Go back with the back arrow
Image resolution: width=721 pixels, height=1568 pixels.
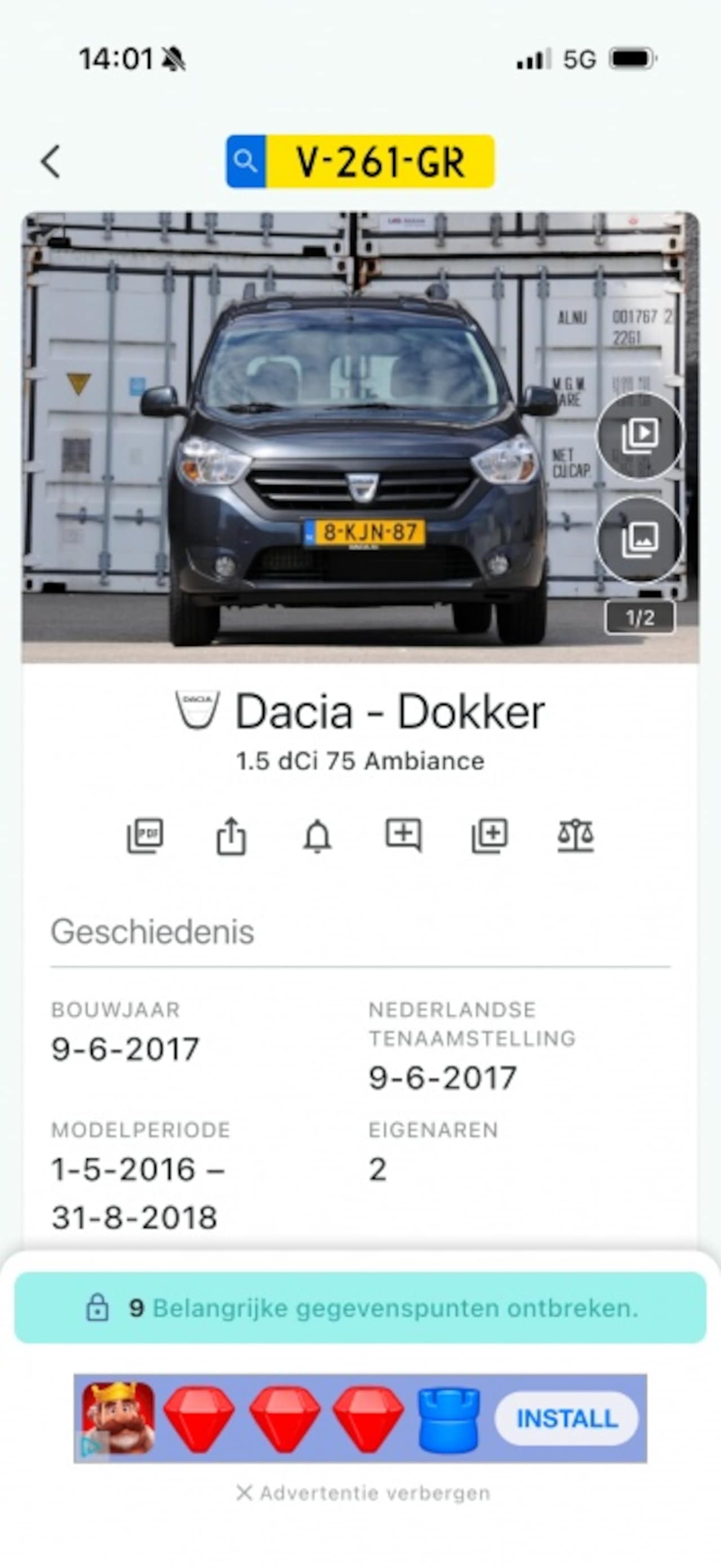click(51, 162)
